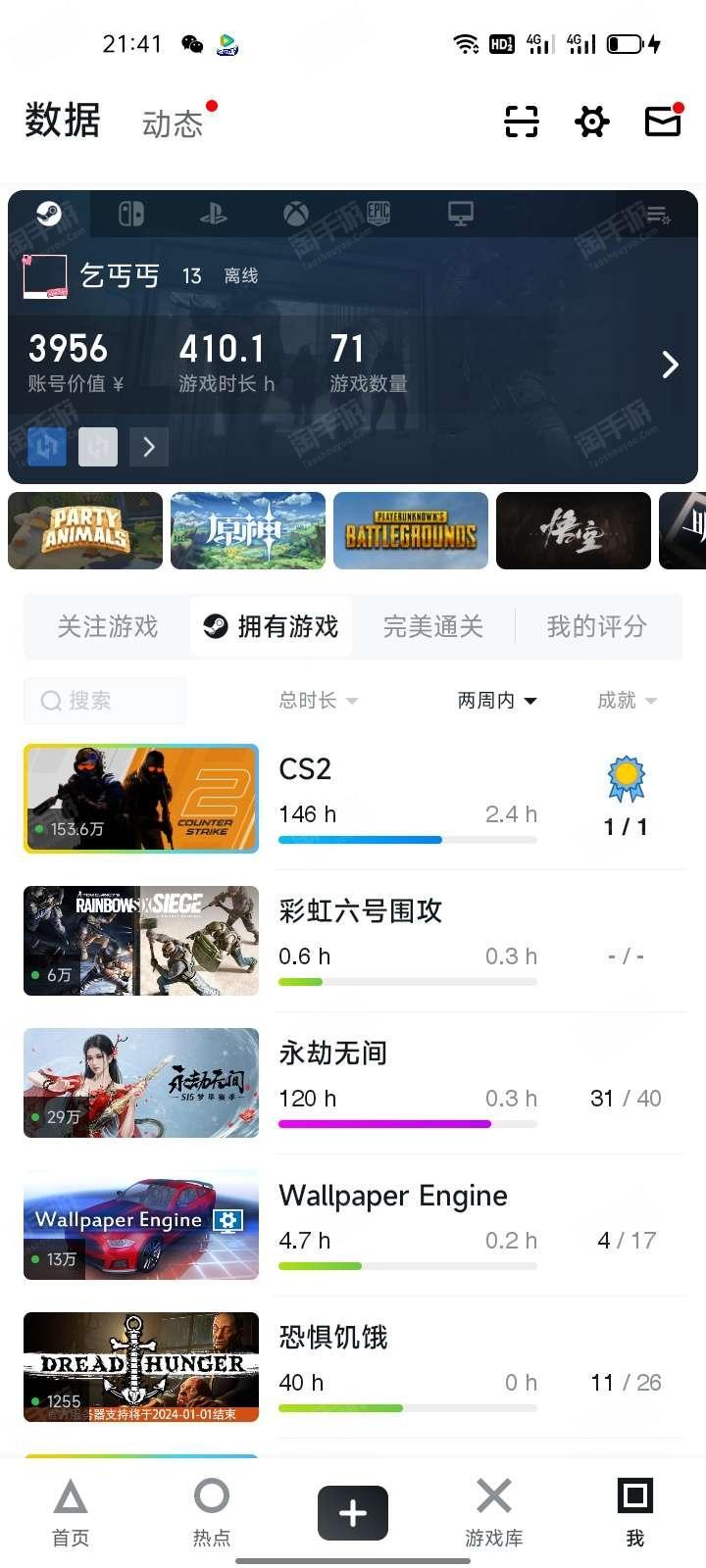Tap the 搜索 game search box
Image resolution: width=706 pixels, height=1568 pixels.
point(105,701)
